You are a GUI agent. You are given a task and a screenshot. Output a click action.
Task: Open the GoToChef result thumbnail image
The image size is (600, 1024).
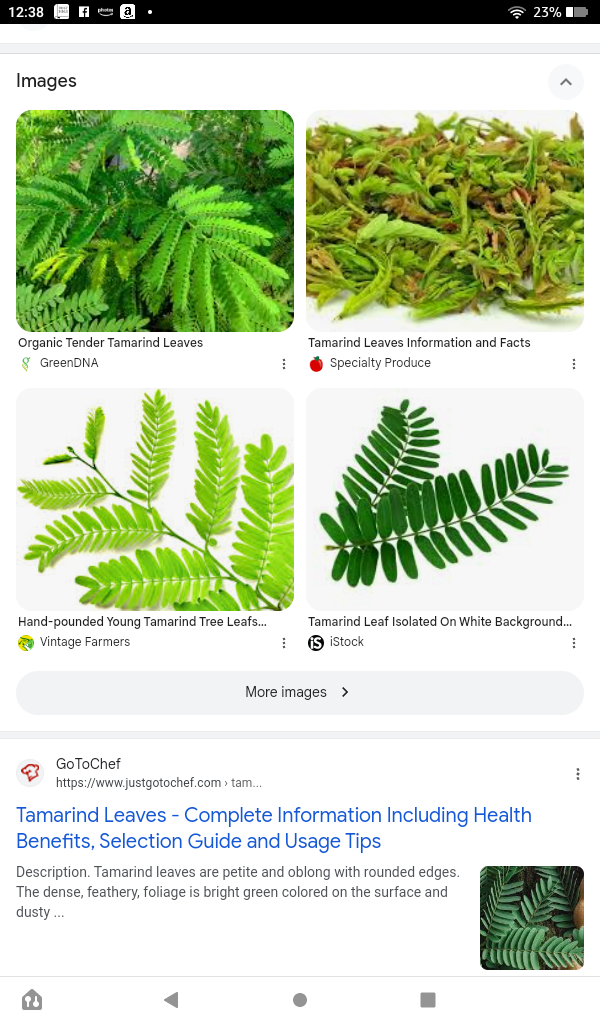pos(531,917)
